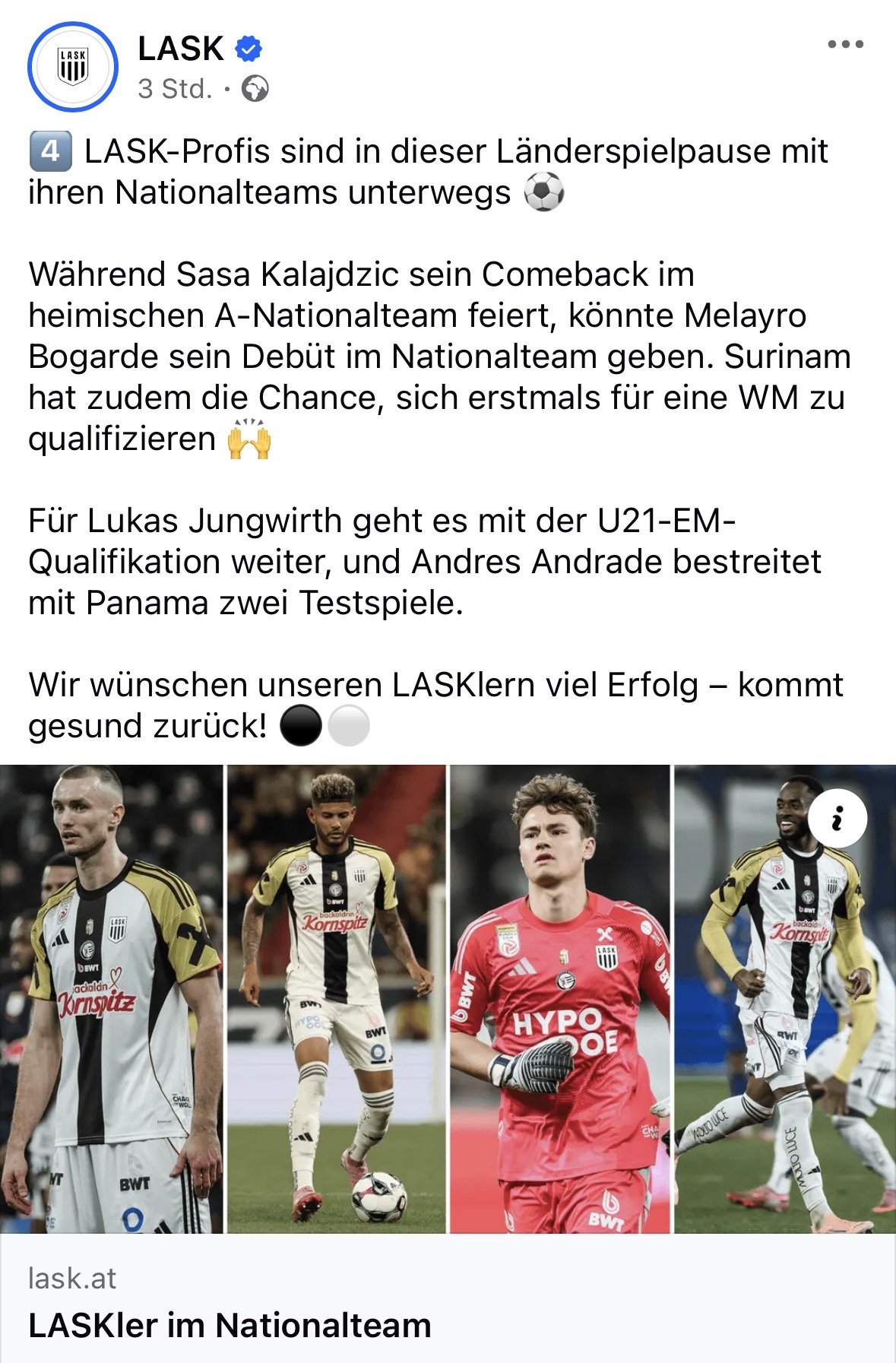Open the lask.at article LASKler im Nationalteam
The image size is (896, 1363).
click(230, 1324)
